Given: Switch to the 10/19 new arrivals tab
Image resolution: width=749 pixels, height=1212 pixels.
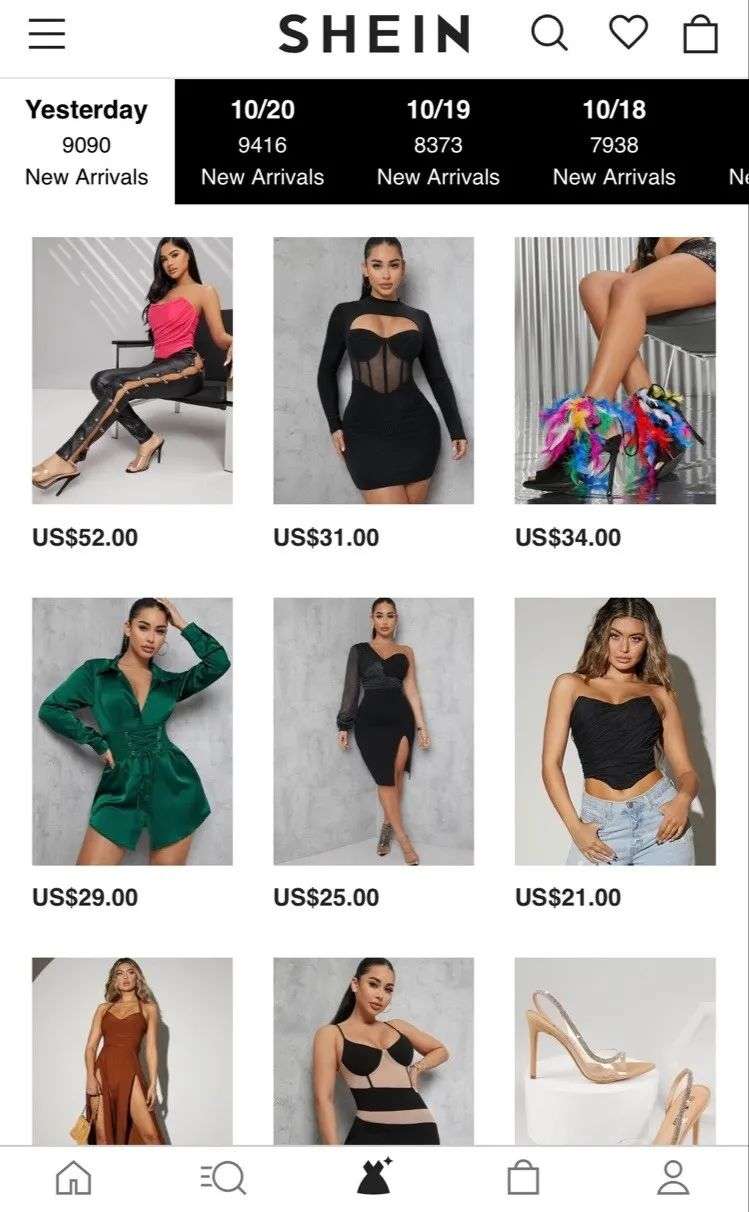Looking at the screenshot, I should click(438, 142).
